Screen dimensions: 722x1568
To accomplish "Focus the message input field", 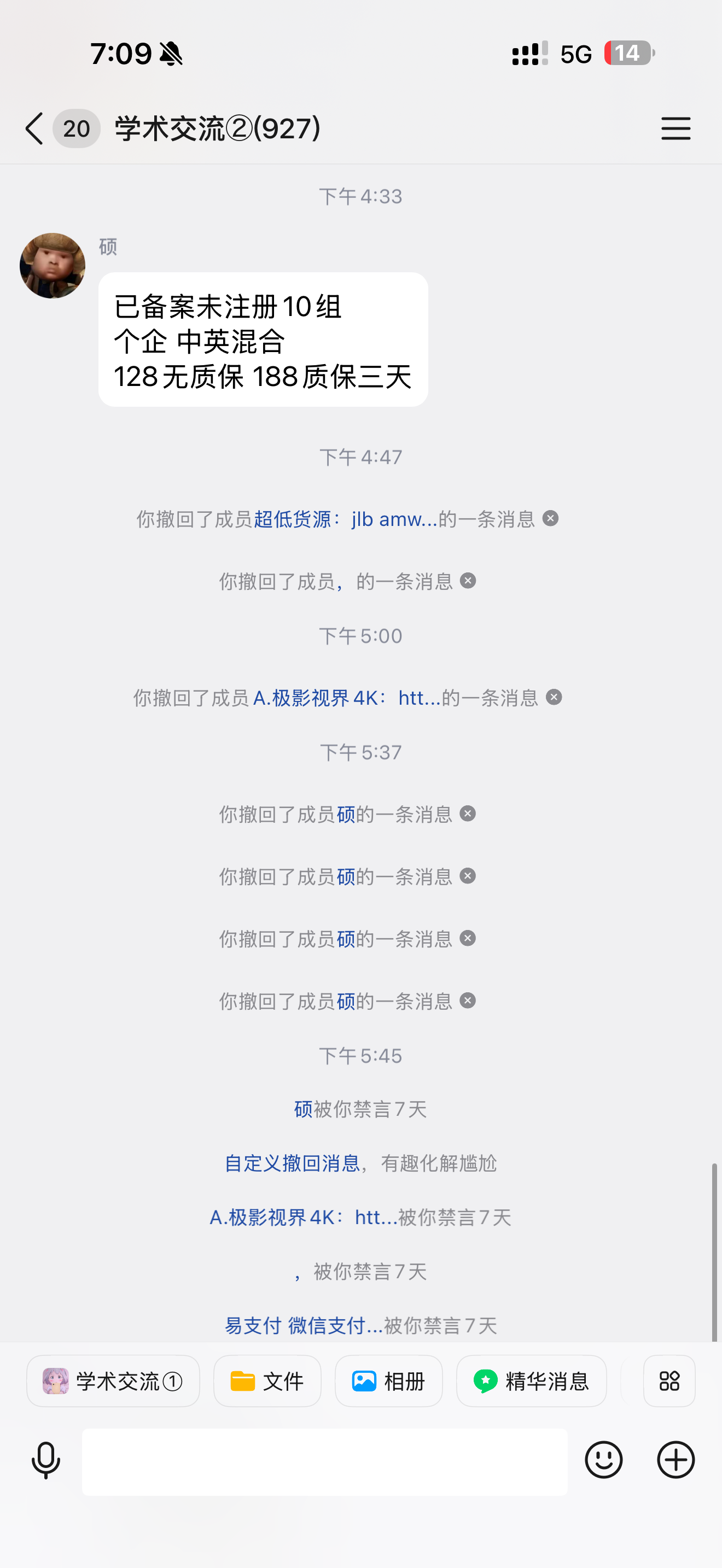I will point(324,1461).
